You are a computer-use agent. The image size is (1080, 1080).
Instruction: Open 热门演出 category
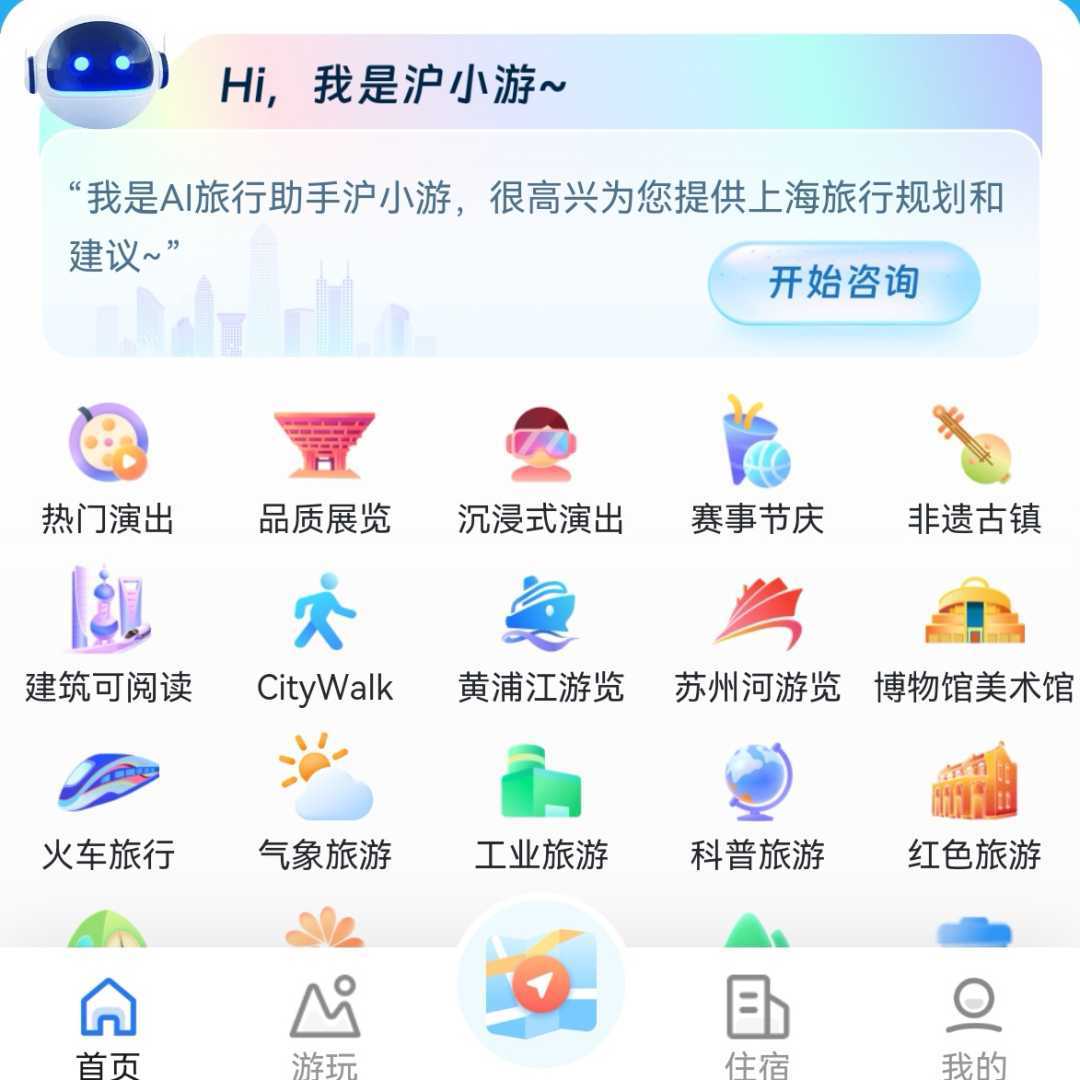108,470
